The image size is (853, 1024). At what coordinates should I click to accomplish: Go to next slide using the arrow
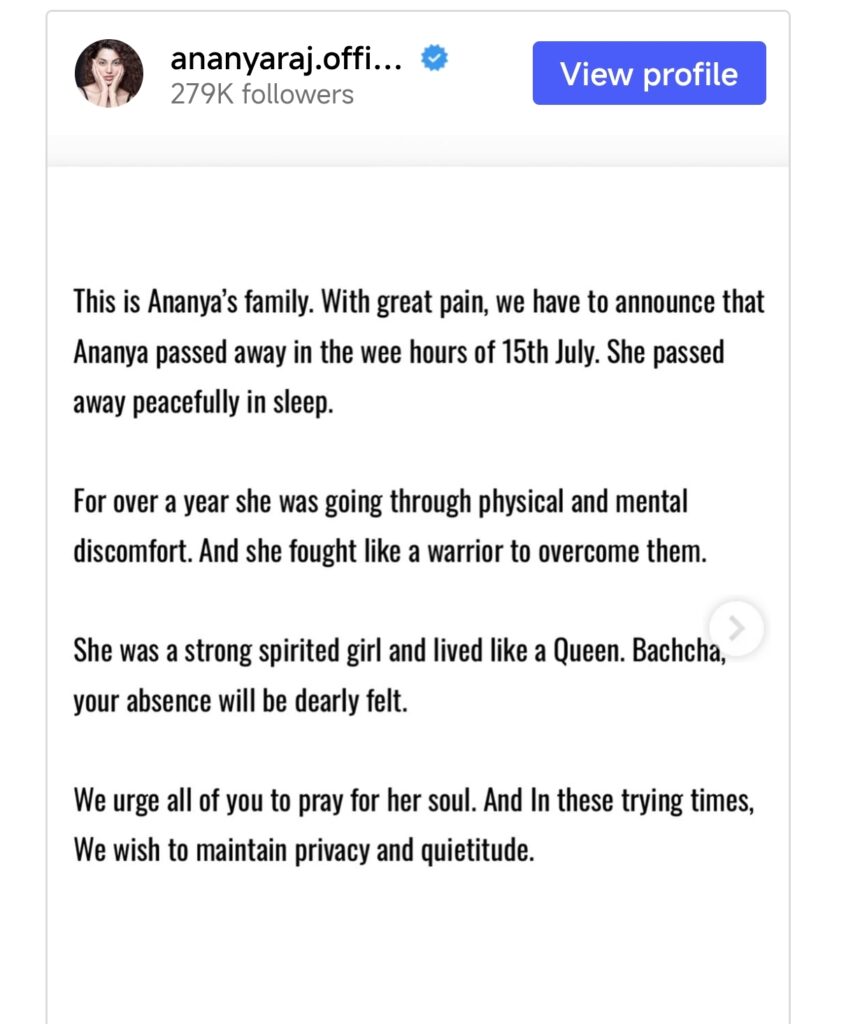coord(737,628)
